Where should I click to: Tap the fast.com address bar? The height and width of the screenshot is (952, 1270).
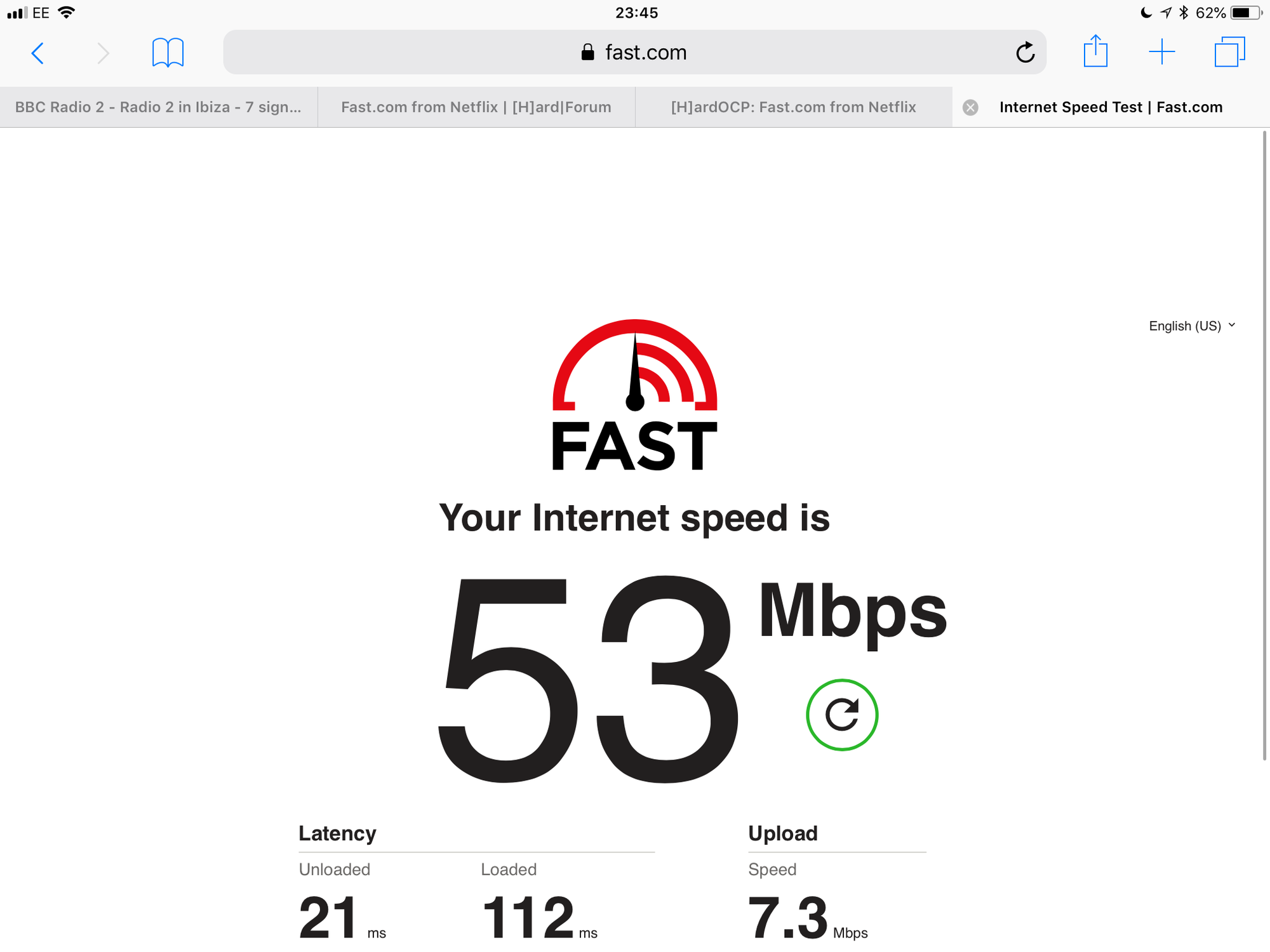(x=635, y=52)
